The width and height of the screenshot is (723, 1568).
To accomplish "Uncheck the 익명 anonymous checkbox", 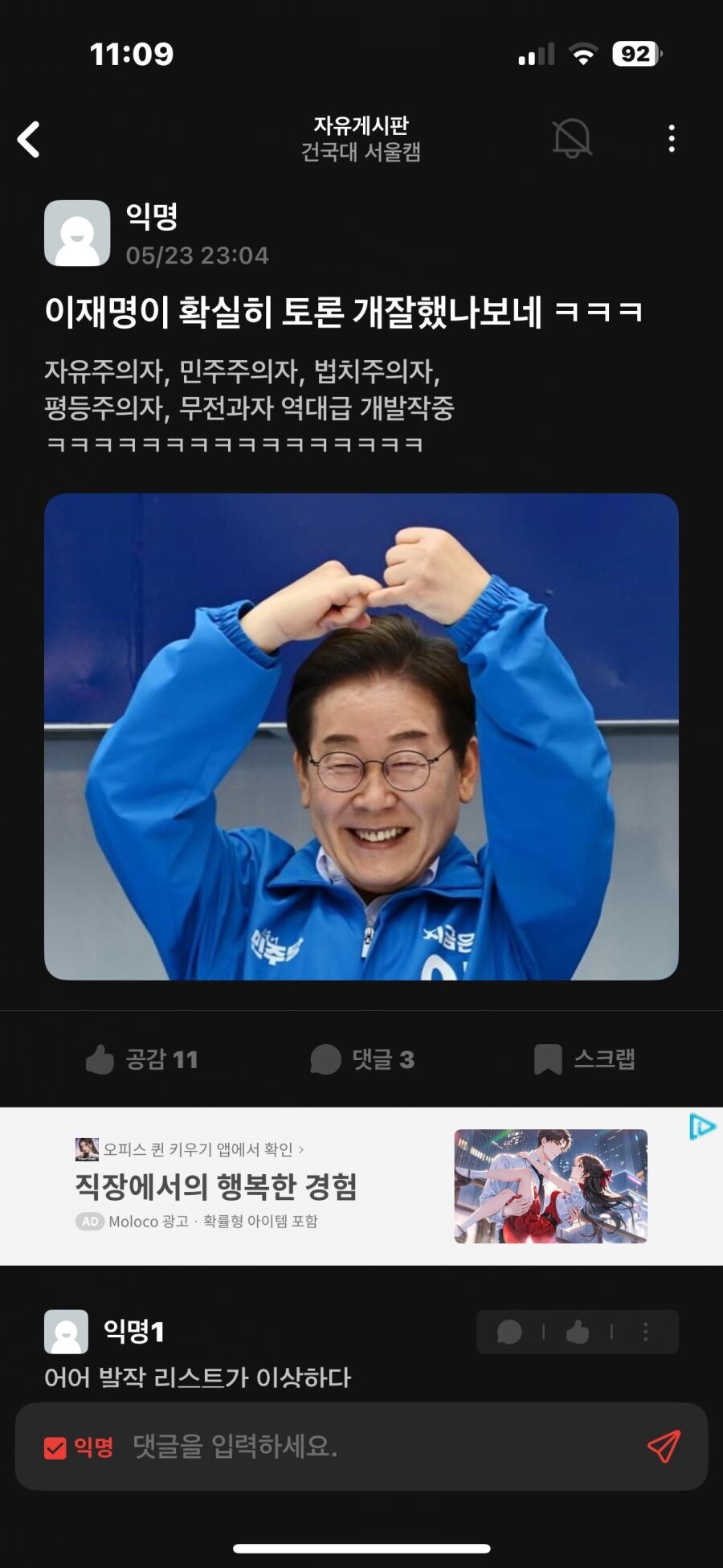I will 55,1447.
